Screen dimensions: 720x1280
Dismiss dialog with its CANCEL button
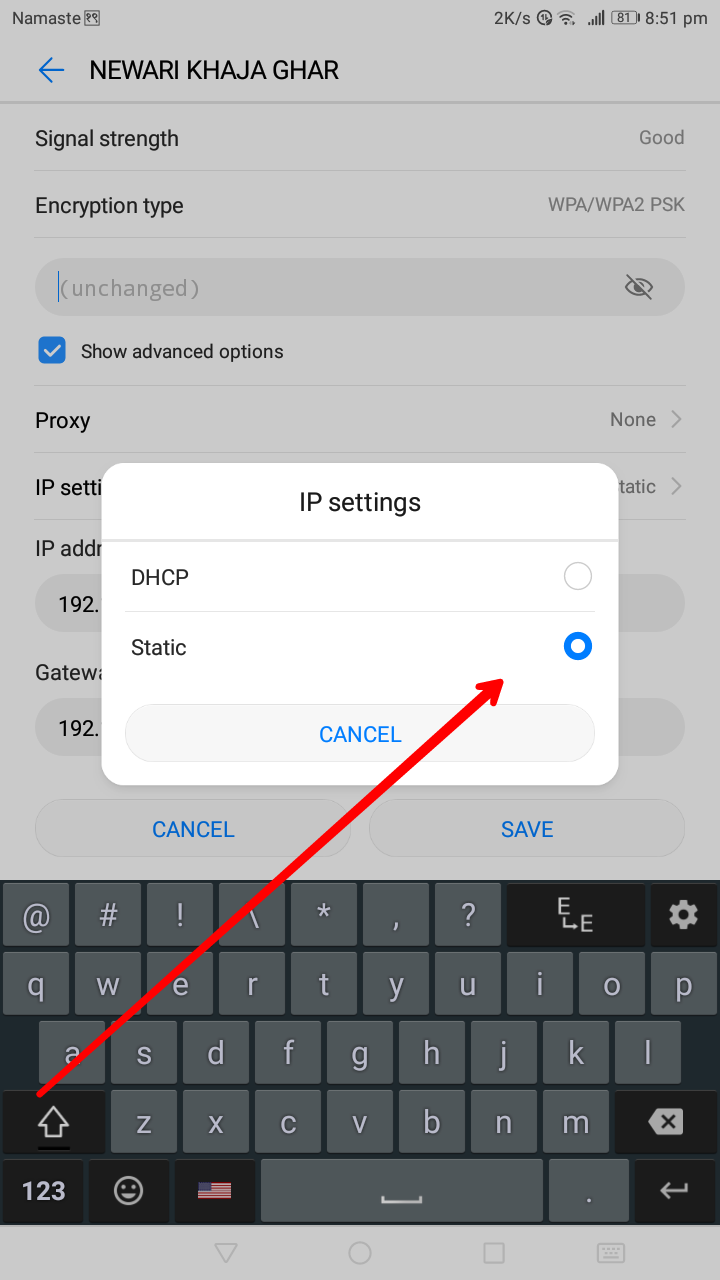coord(360,734)
